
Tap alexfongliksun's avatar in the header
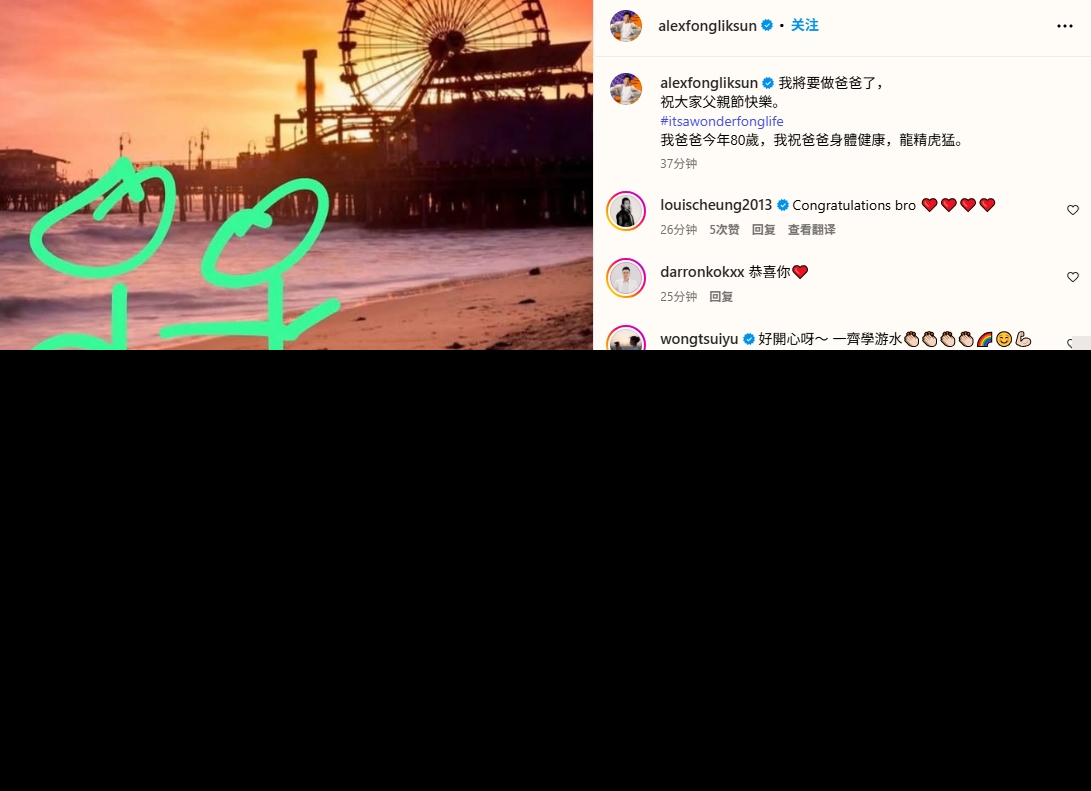tap(626, 26)
